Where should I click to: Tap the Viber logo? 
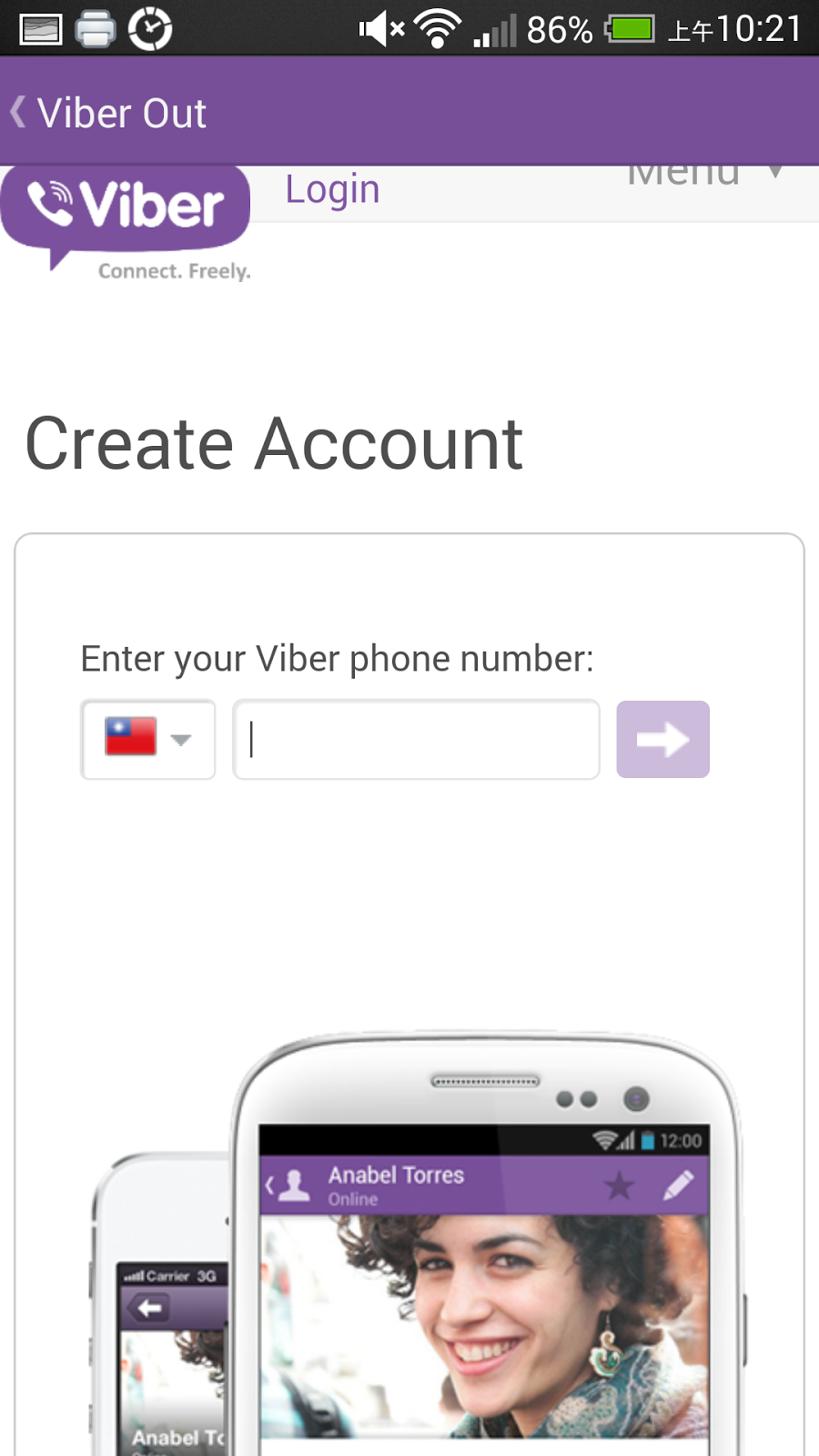pyautogui.click(x=126, y=209)
